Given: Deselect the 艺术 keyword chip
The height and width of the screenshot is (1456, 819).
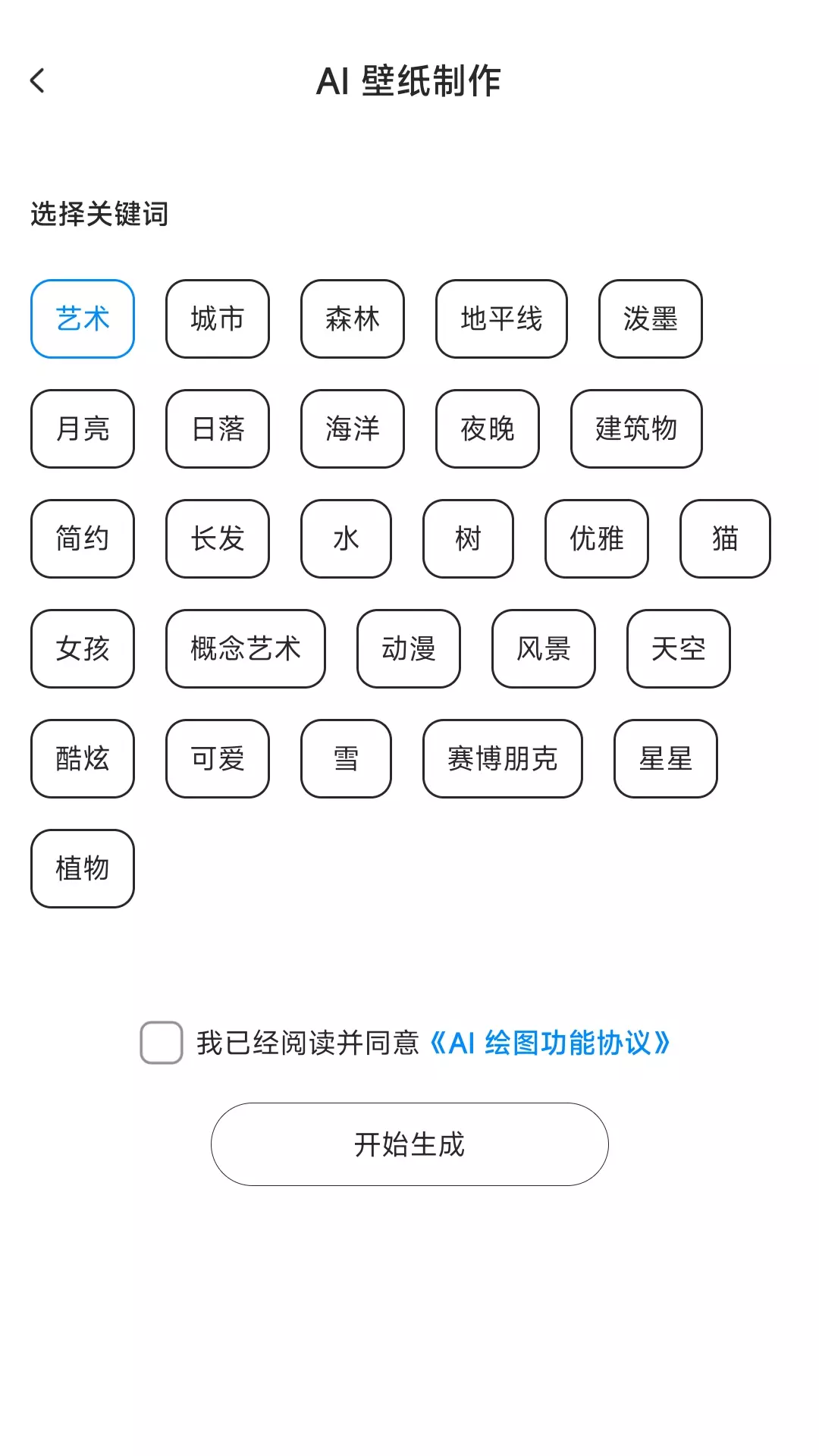Looking at the screenshot, I should pos(83,318).
